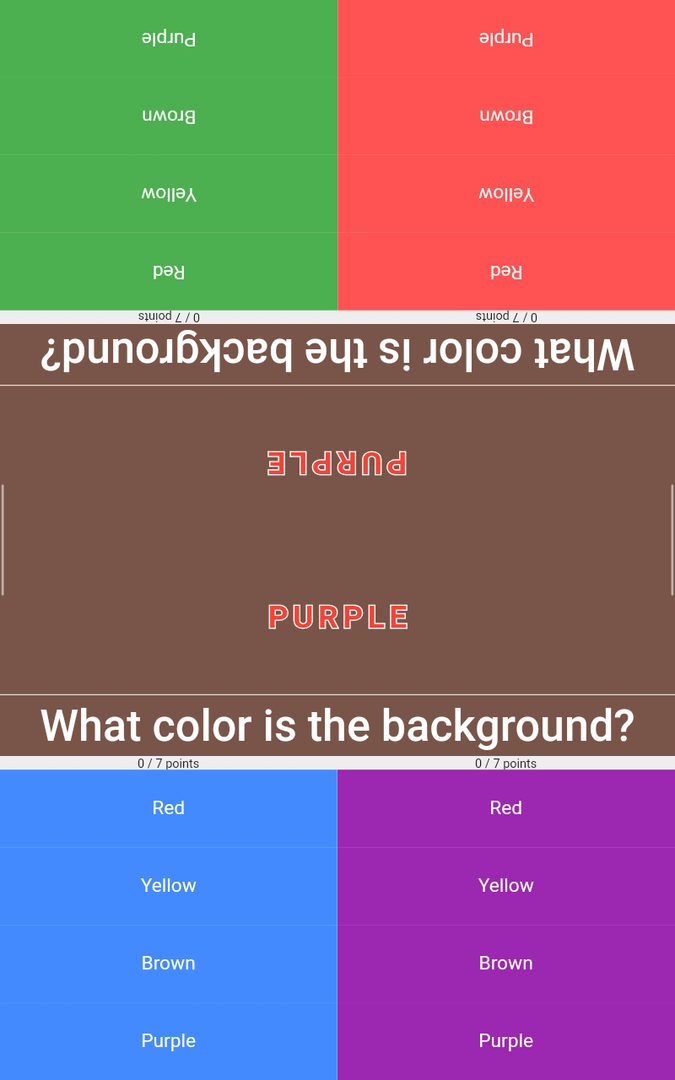Viewport: 675px width, 1080px height.
Task: Select Red in purple player's panel
Action: [x=506, y=808]
